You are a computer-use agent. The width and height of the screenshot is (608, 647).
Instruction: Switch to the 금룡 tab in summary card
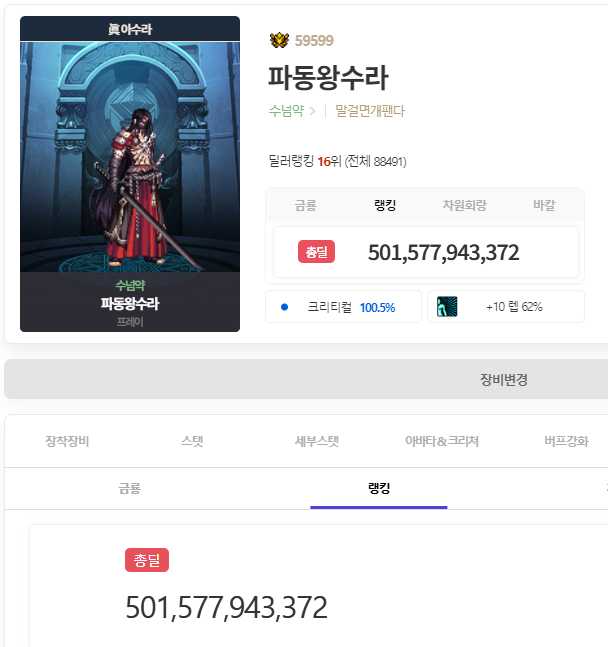pos(305,205)
